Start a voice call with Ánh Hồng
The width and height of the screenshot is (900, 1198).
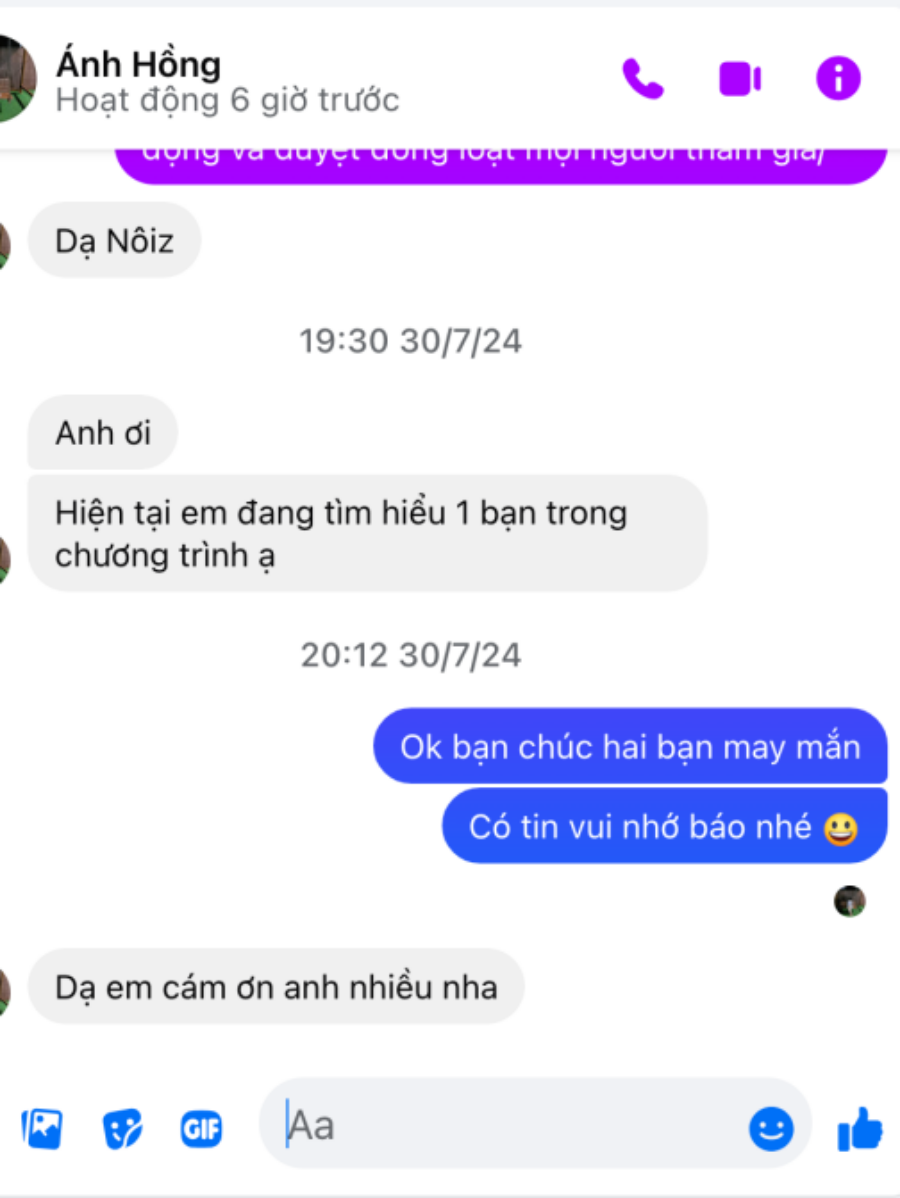642,79
